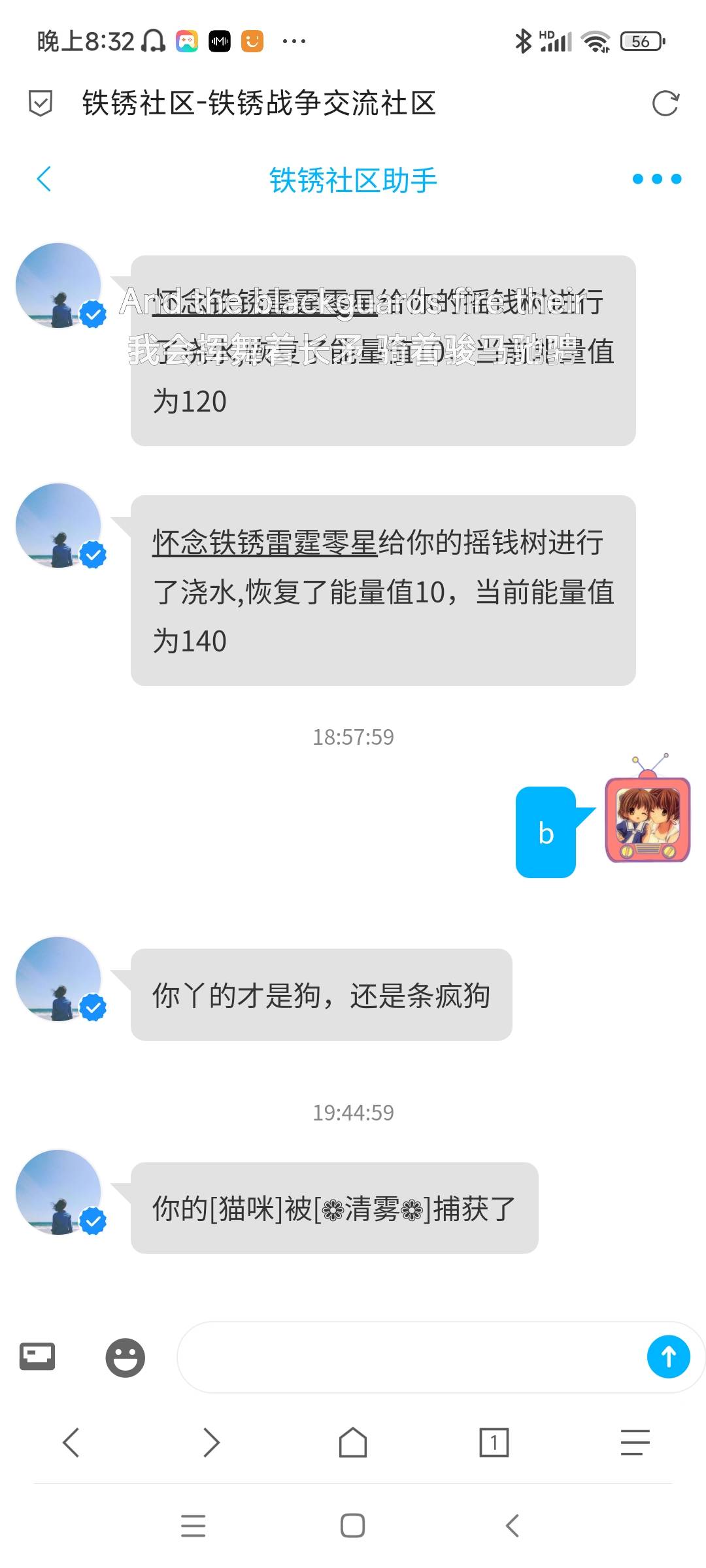
Task: Open system recent apps menu button
Action: coord(193,1526)
